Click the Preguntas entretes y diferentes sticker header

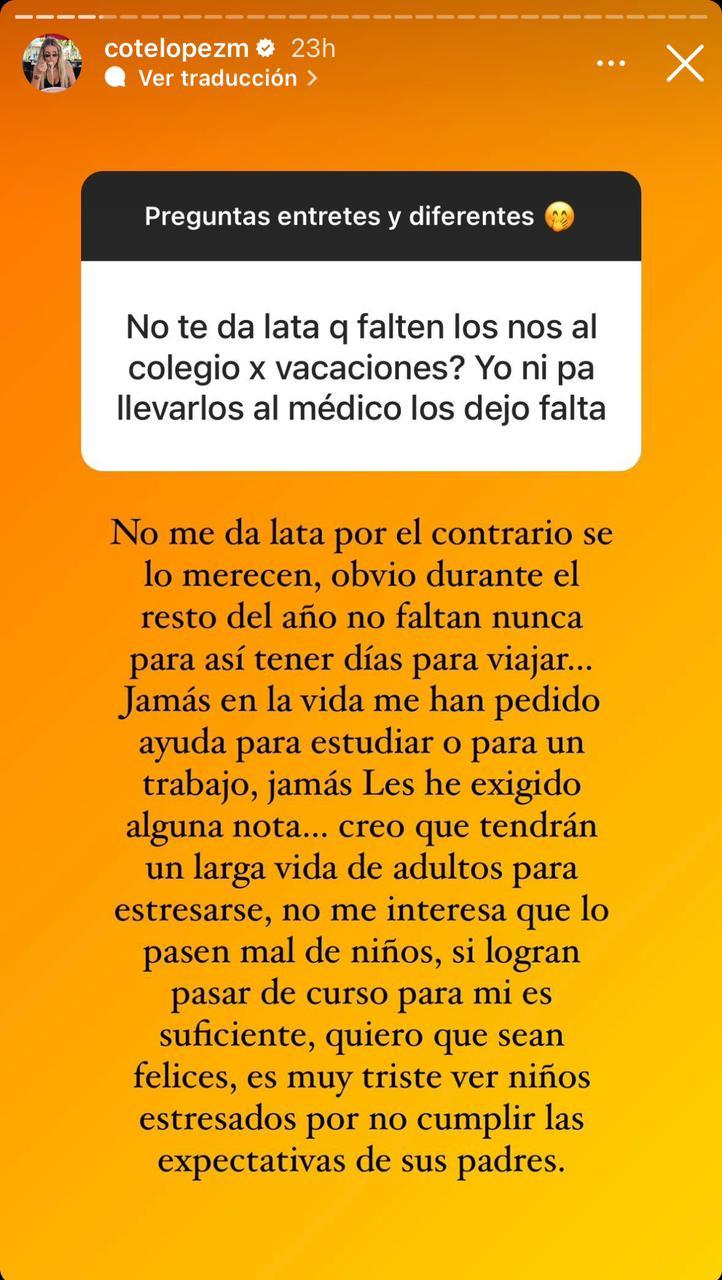360,216
